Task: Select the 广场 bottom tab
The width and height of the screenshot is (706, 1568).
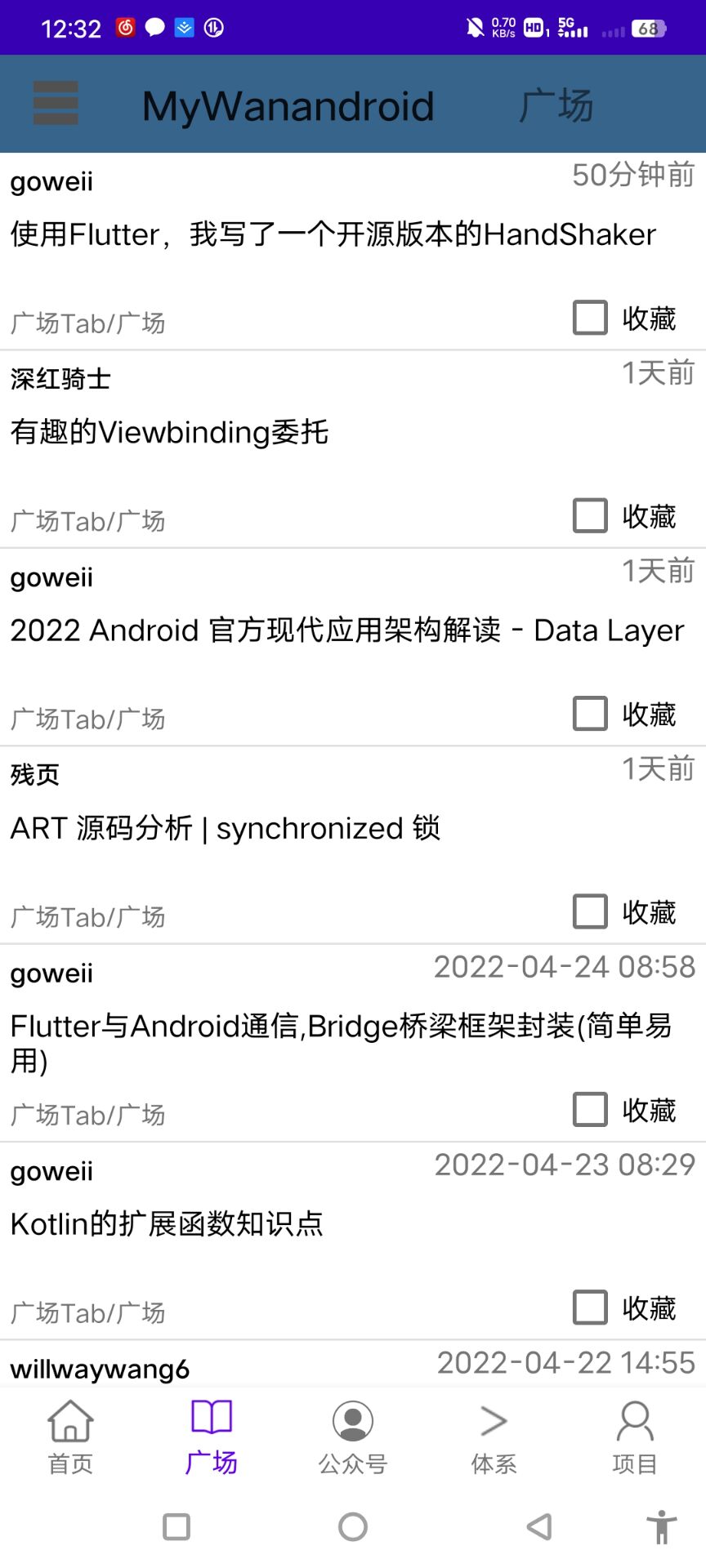Action: click(212, 1436)
